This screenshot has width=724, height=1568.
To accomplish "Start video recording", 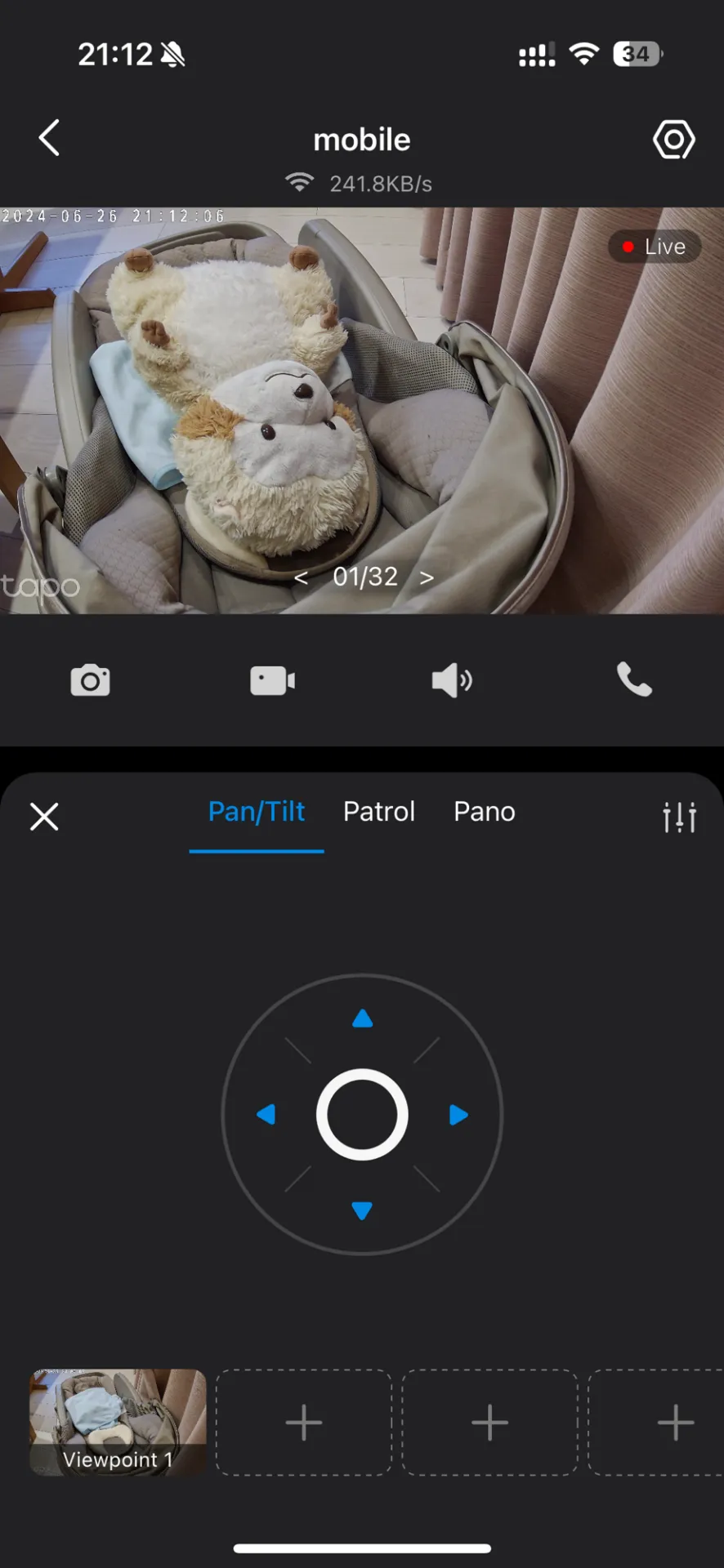I will [x=272, y=680].
